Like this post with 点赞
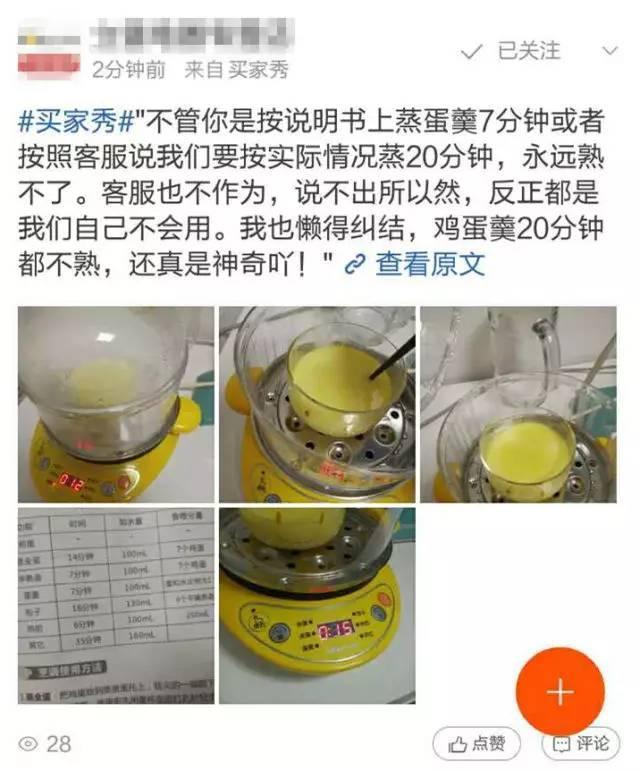The width and height of the screenshot is (640, 771). pyautogui.click(x=478, y=744)
